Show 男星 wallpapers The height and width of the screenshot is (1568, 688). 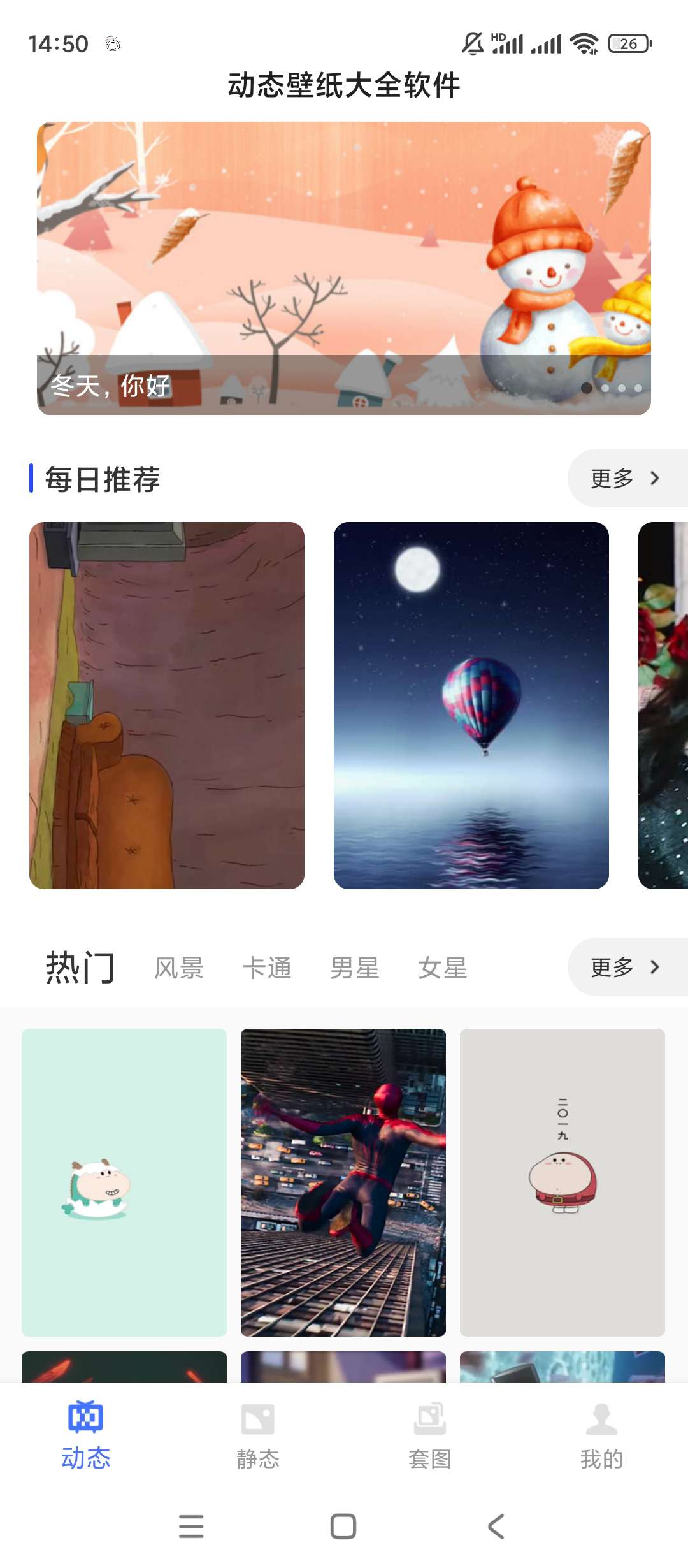click(x=355, y=968)
